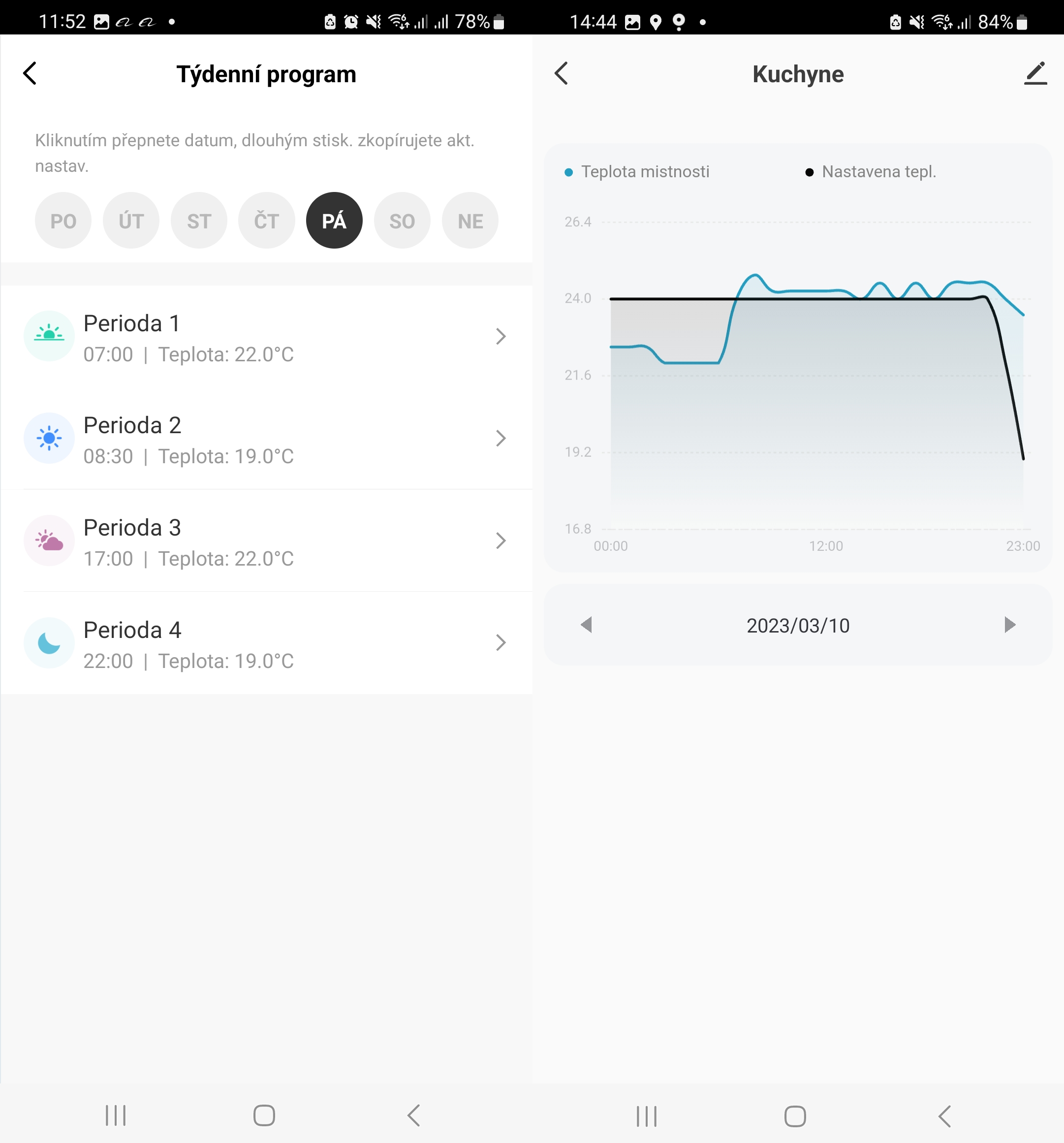
Task: Edit Perioda 3 starting 17:00
Action: pyautogui.click(x=266, y=541)
